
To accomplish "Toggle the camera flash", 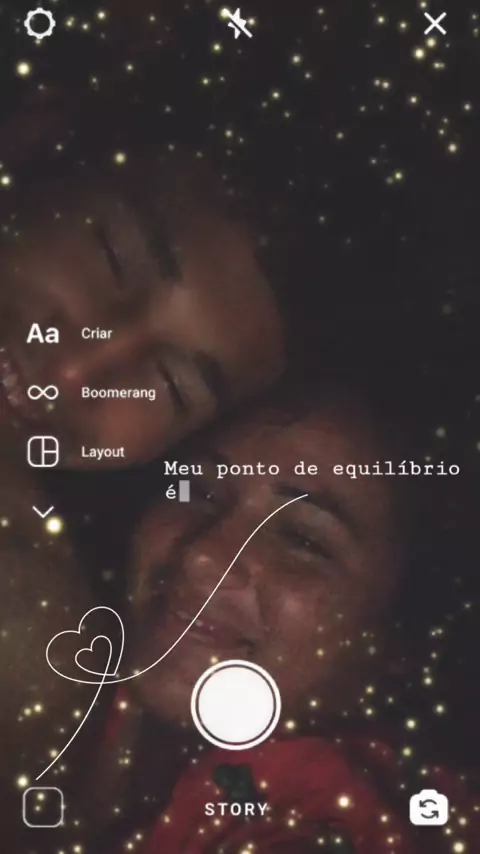I will pos(239,23).
